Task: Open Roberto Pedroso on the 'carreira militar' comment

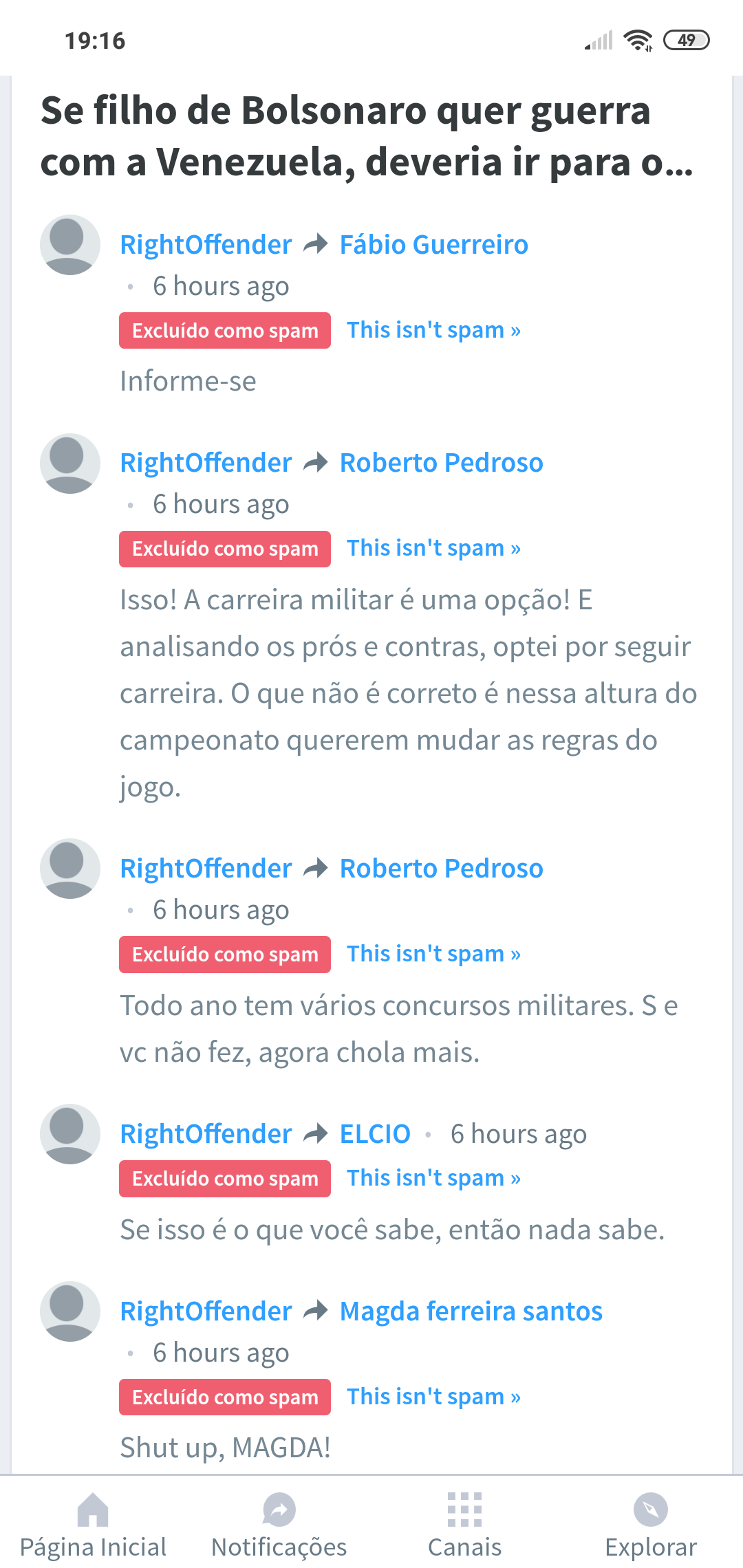Action: (x=442, y=463)
